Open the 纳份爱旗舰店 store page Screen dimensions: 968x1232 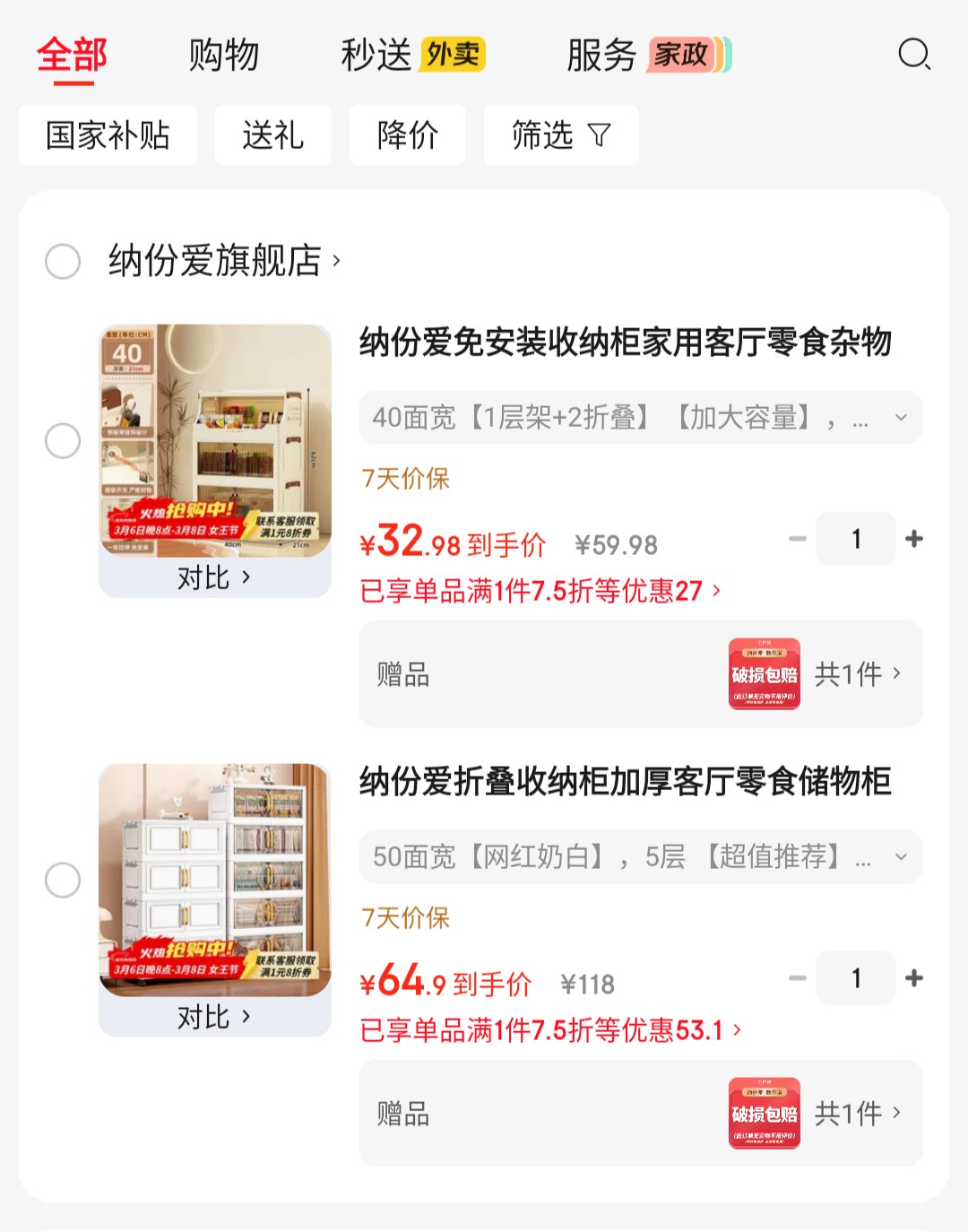coord(224,261)
